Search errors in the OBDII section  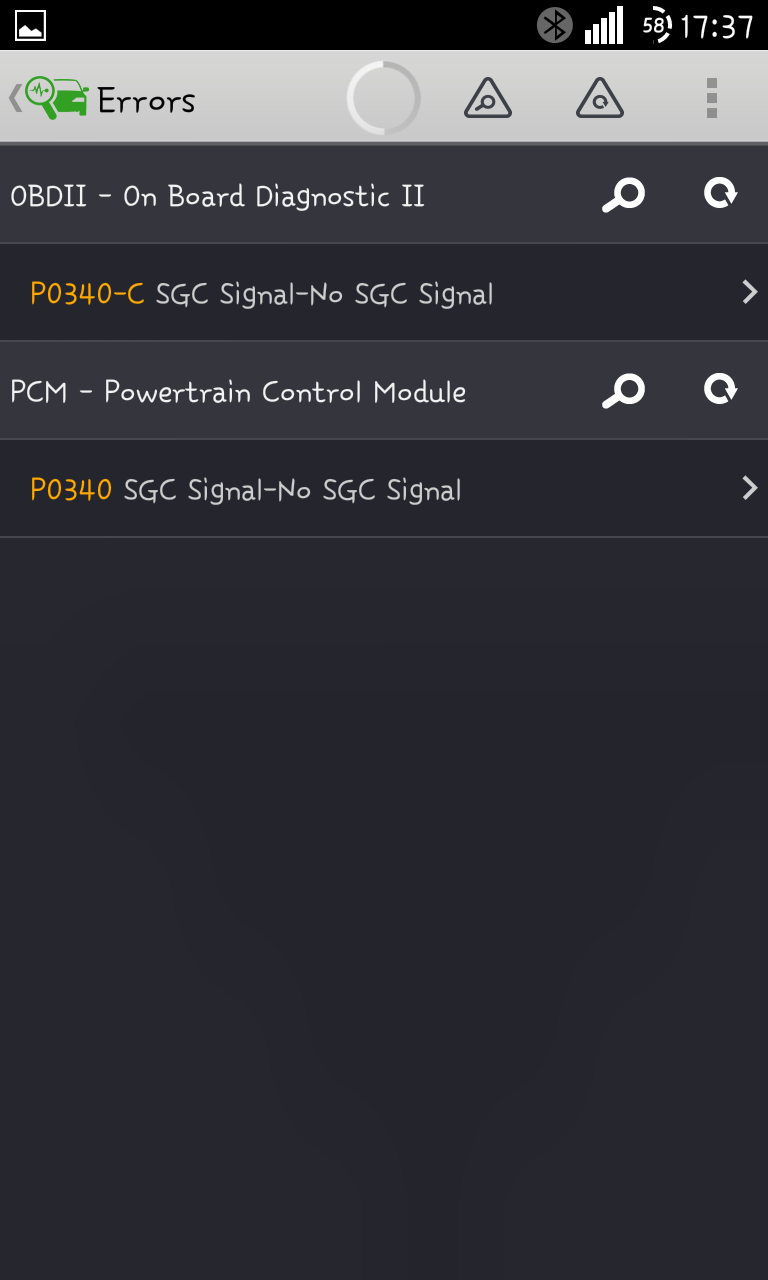click(623, 194)
